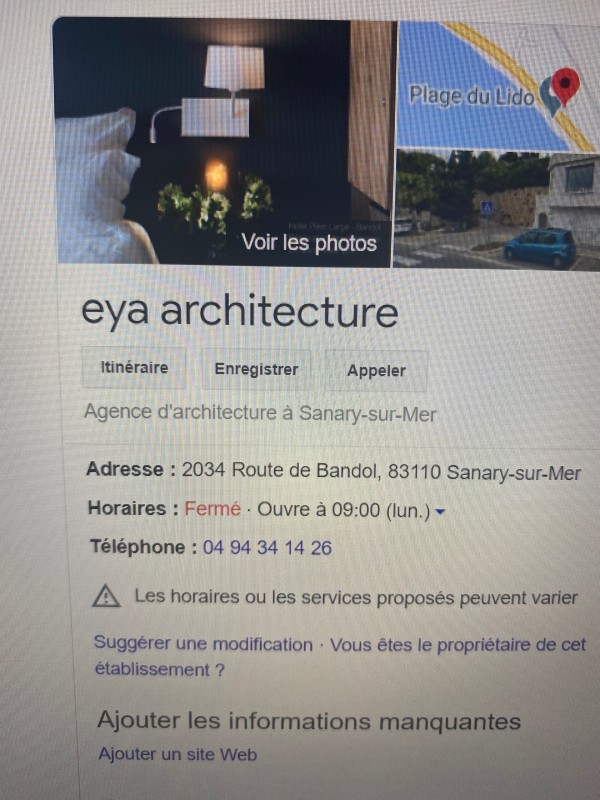Open 'Voir les photos' gallery

tap(308, 243)
